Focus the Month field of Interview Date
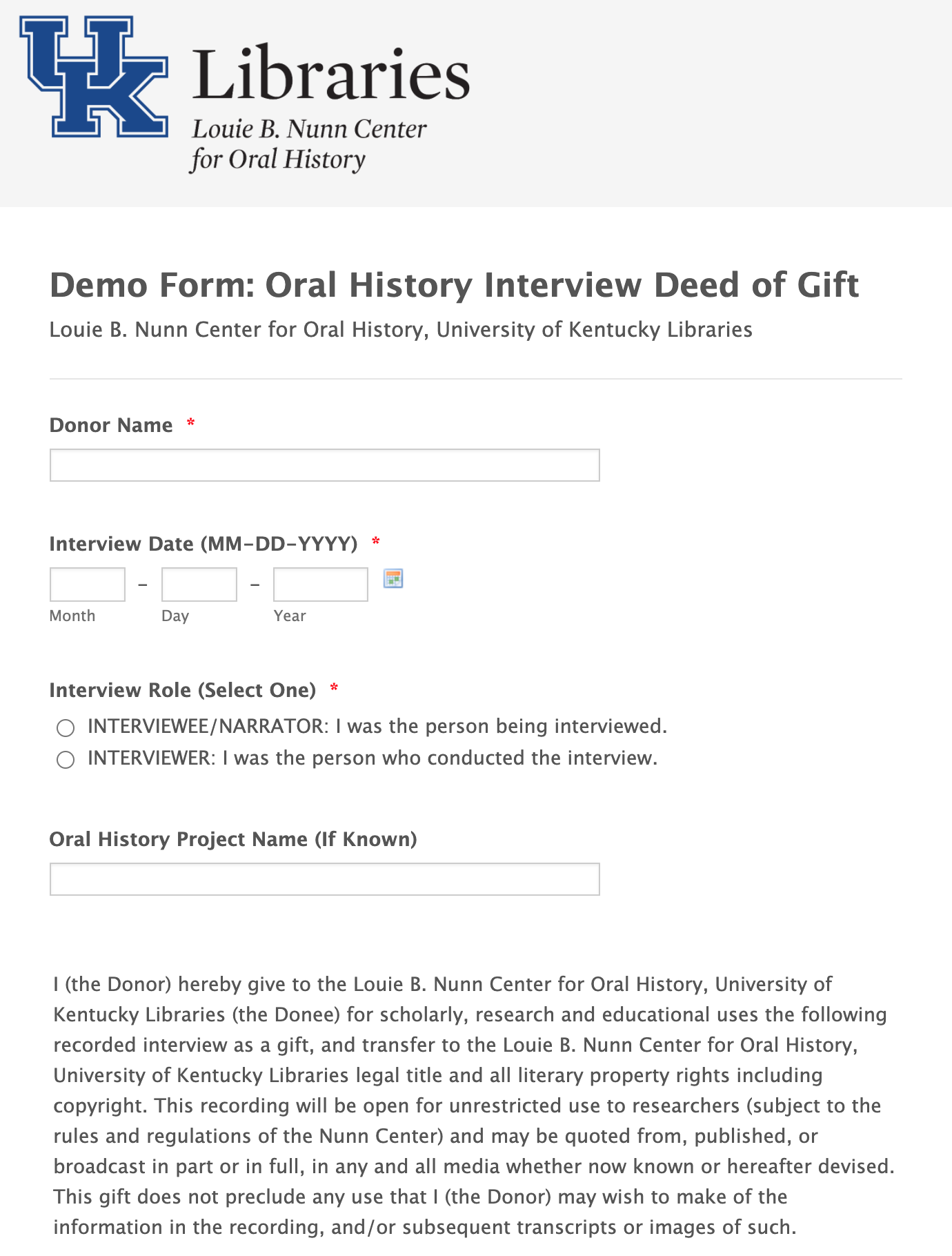952x1256 pixels. click(88, 585)
